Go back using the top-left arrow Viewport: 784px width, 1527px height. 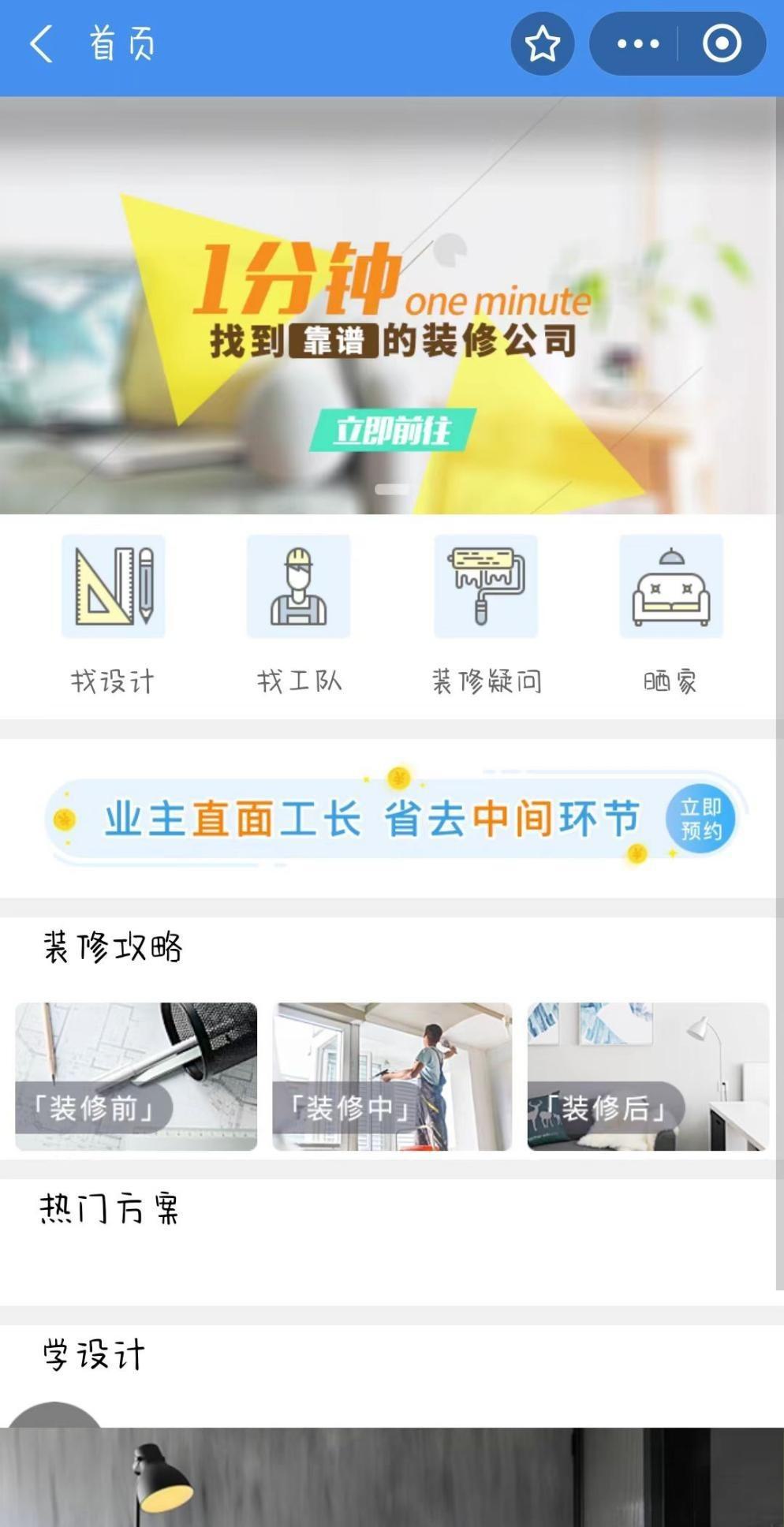pos(41,43)
